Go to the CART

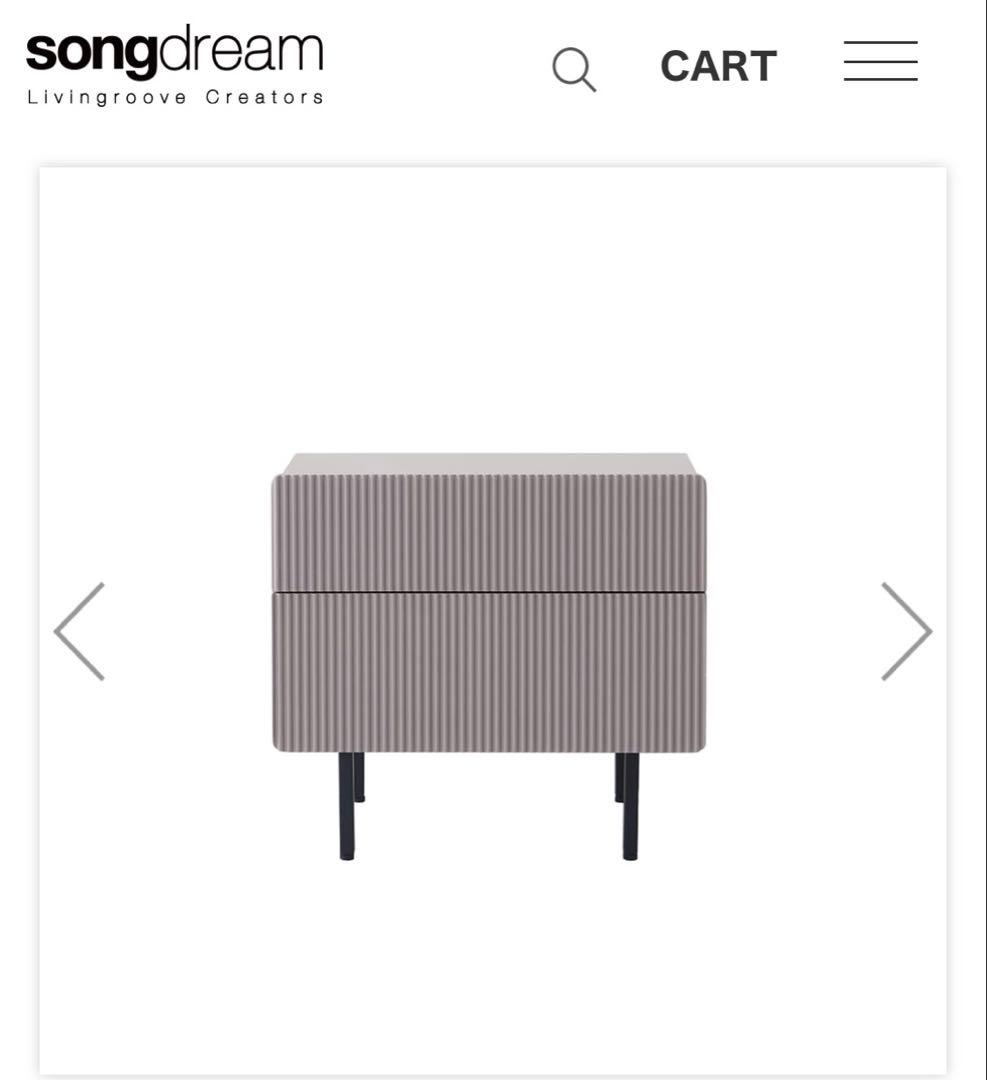pos(718,67)
